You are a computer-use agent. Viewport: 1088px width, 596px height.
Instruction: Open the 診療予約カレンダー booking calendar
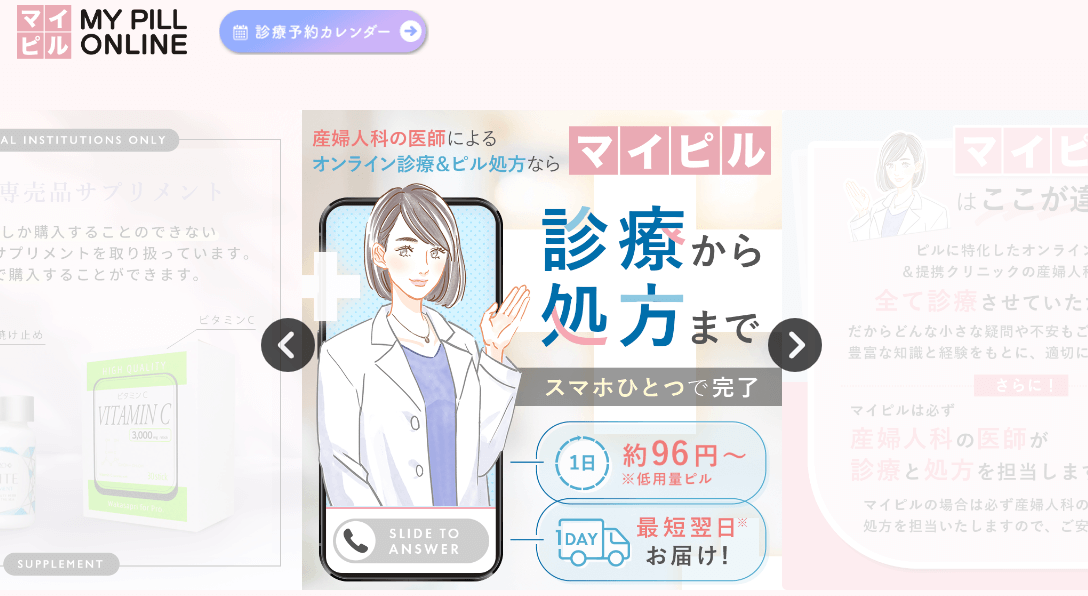323,32
